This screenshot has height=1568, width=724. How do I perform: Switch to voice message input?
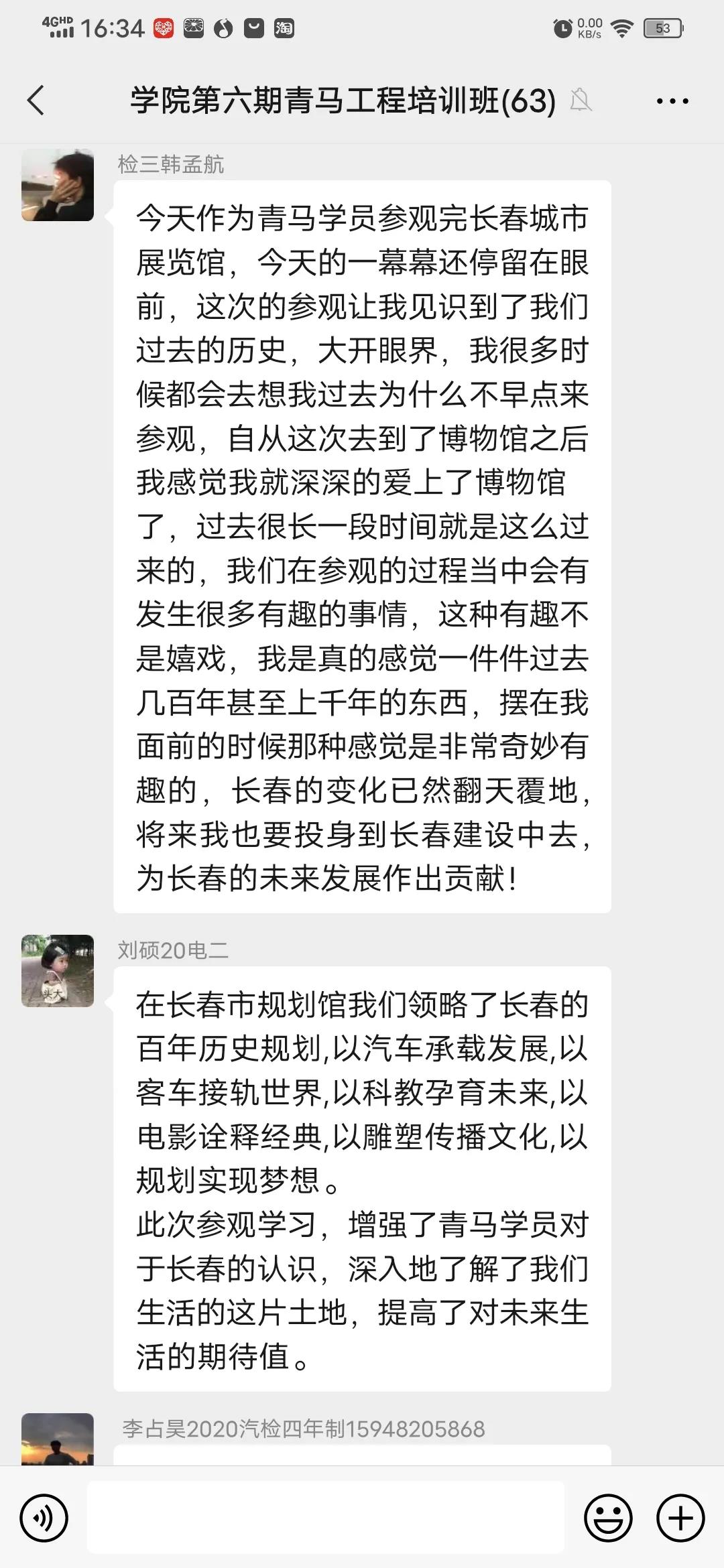pyautogui.click(x=44, y=1518)
